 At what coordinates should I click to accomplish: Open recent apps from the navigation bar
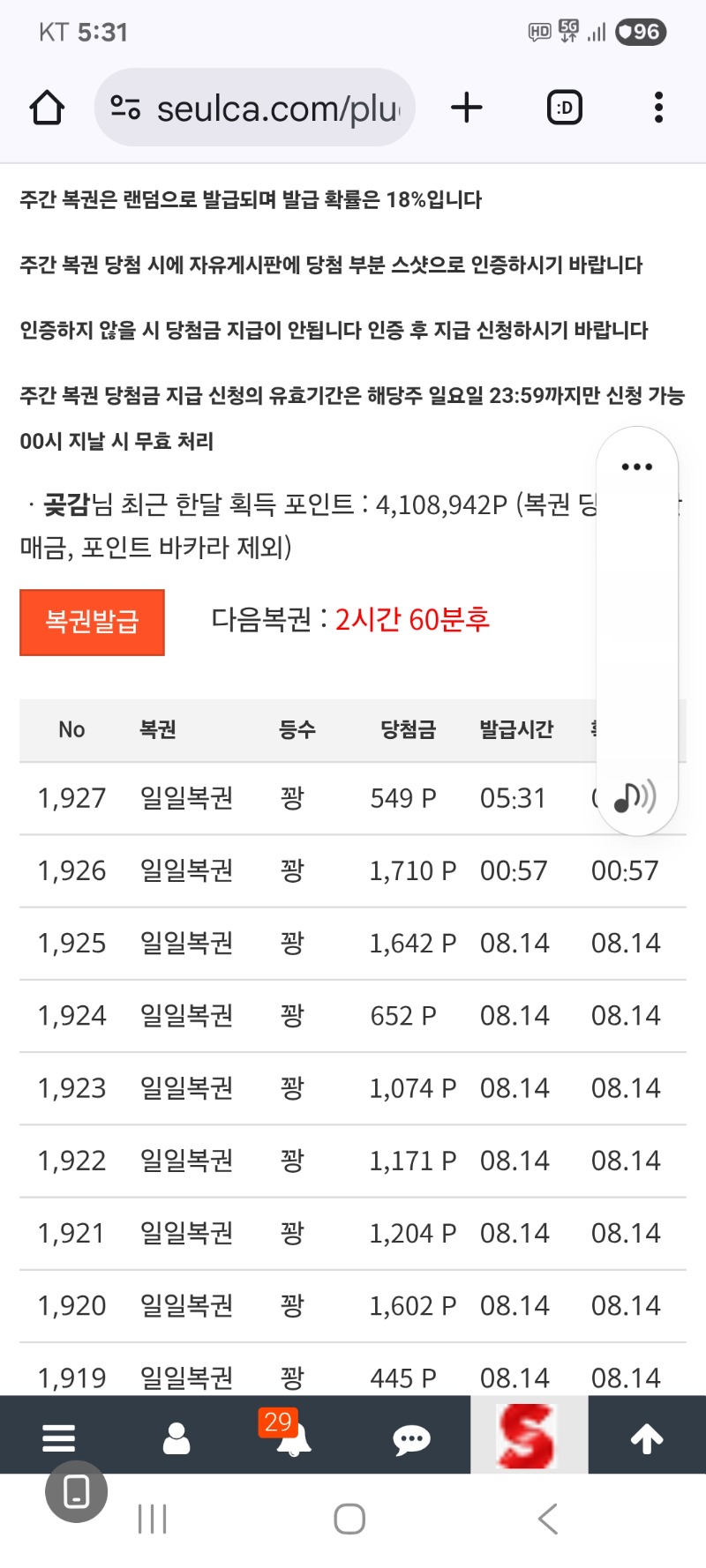tap(152, 1519)
